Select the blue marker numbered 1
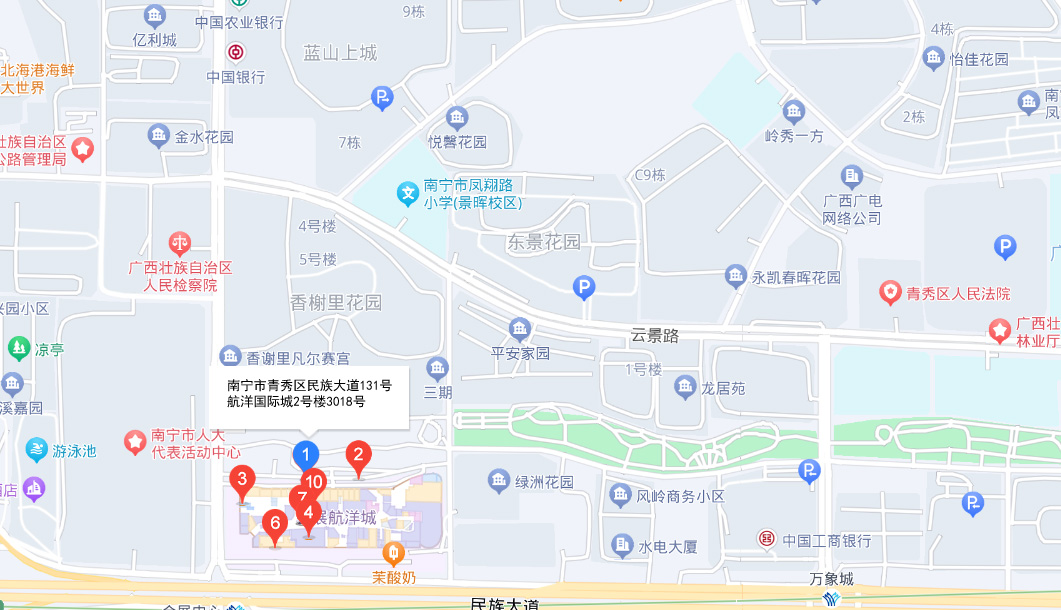The width and height of the screenshot is (1061, 610). click(306, 454)
